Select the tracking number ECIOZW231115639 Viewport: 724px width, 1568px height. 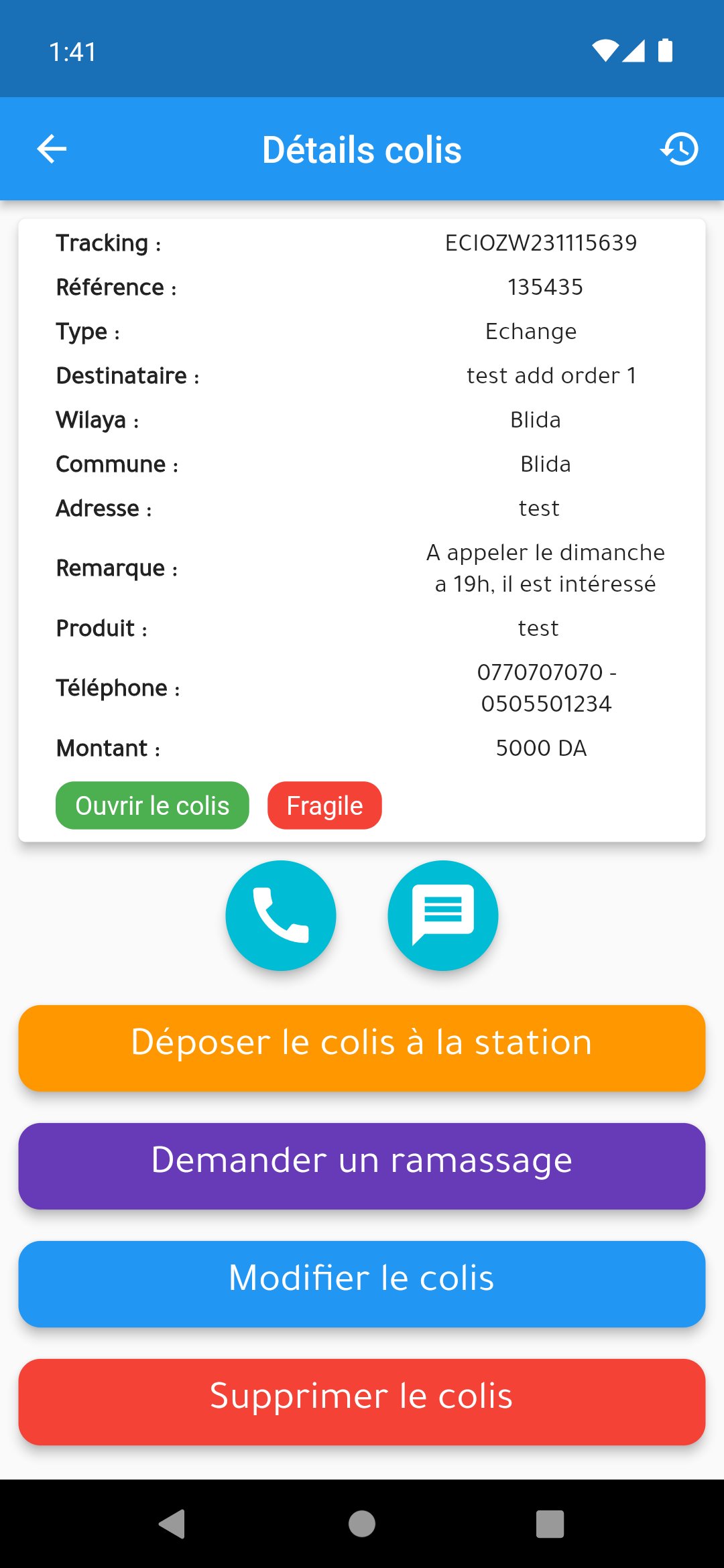point(541,243)
